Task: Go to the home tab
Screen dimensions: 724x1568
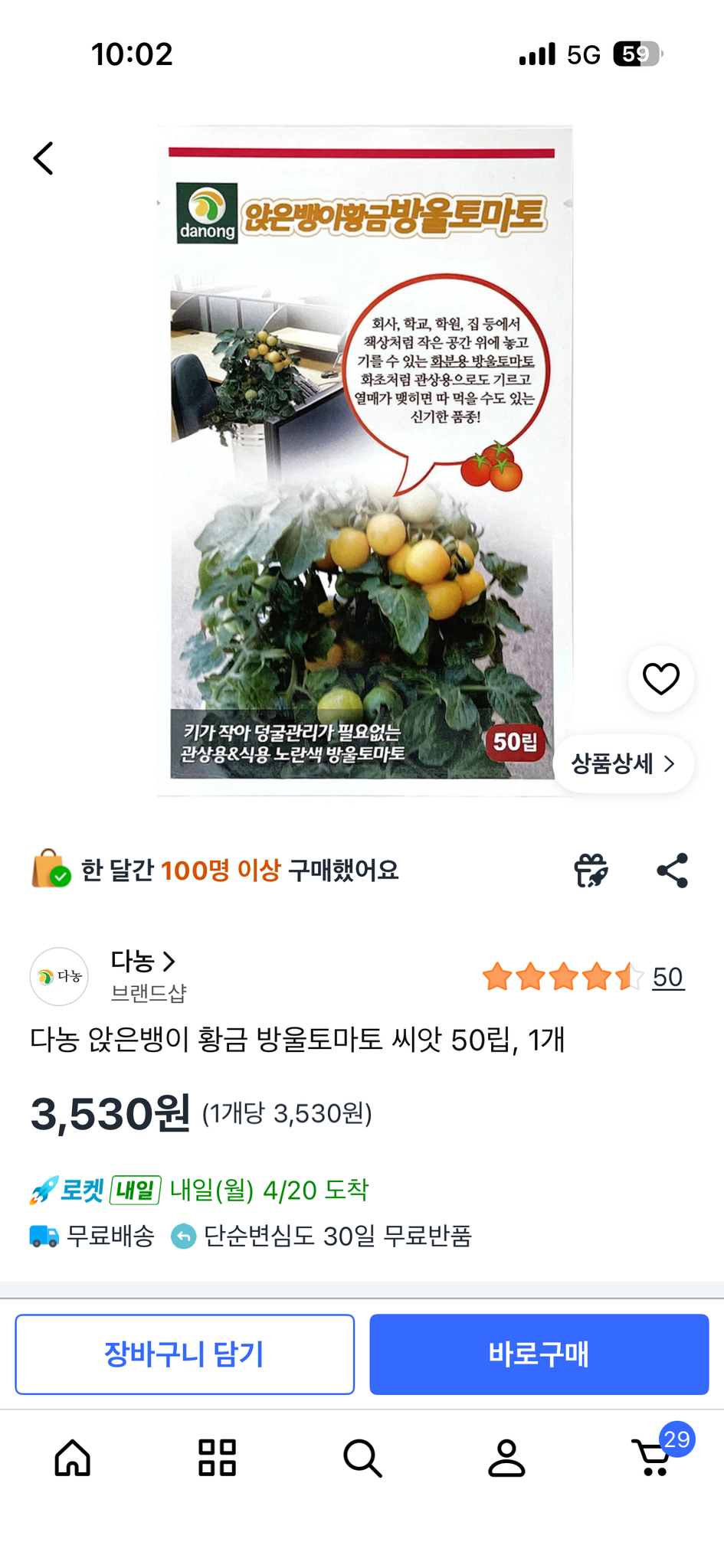Action: 73,1457
